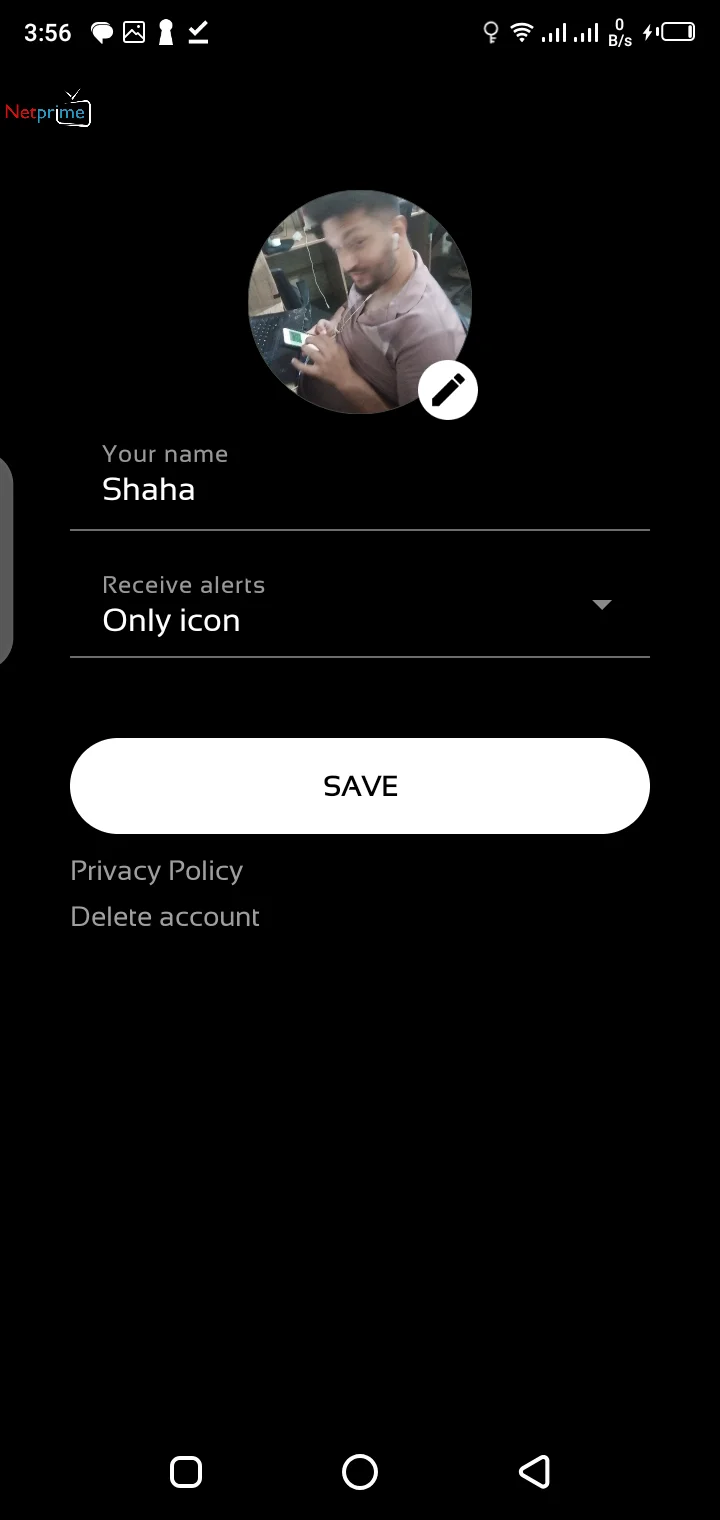The image size is (720, 1520).
Task: Tap the pencil icon to edit profile photo
Action: pyautogui.click(x=448, y=390)
